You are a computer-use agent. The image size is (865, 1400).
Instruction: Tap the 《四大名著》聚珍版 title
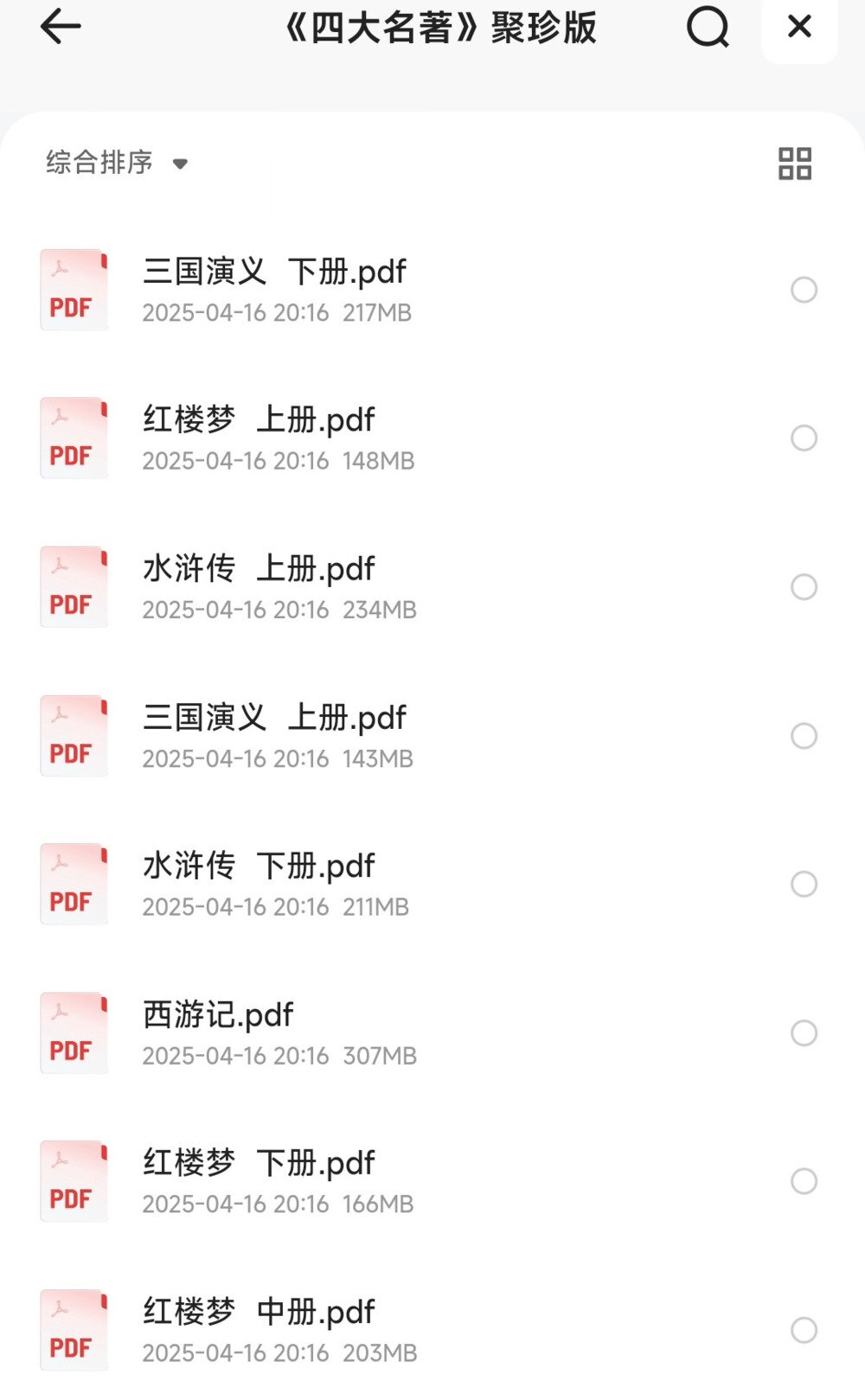tap(441, 27)
